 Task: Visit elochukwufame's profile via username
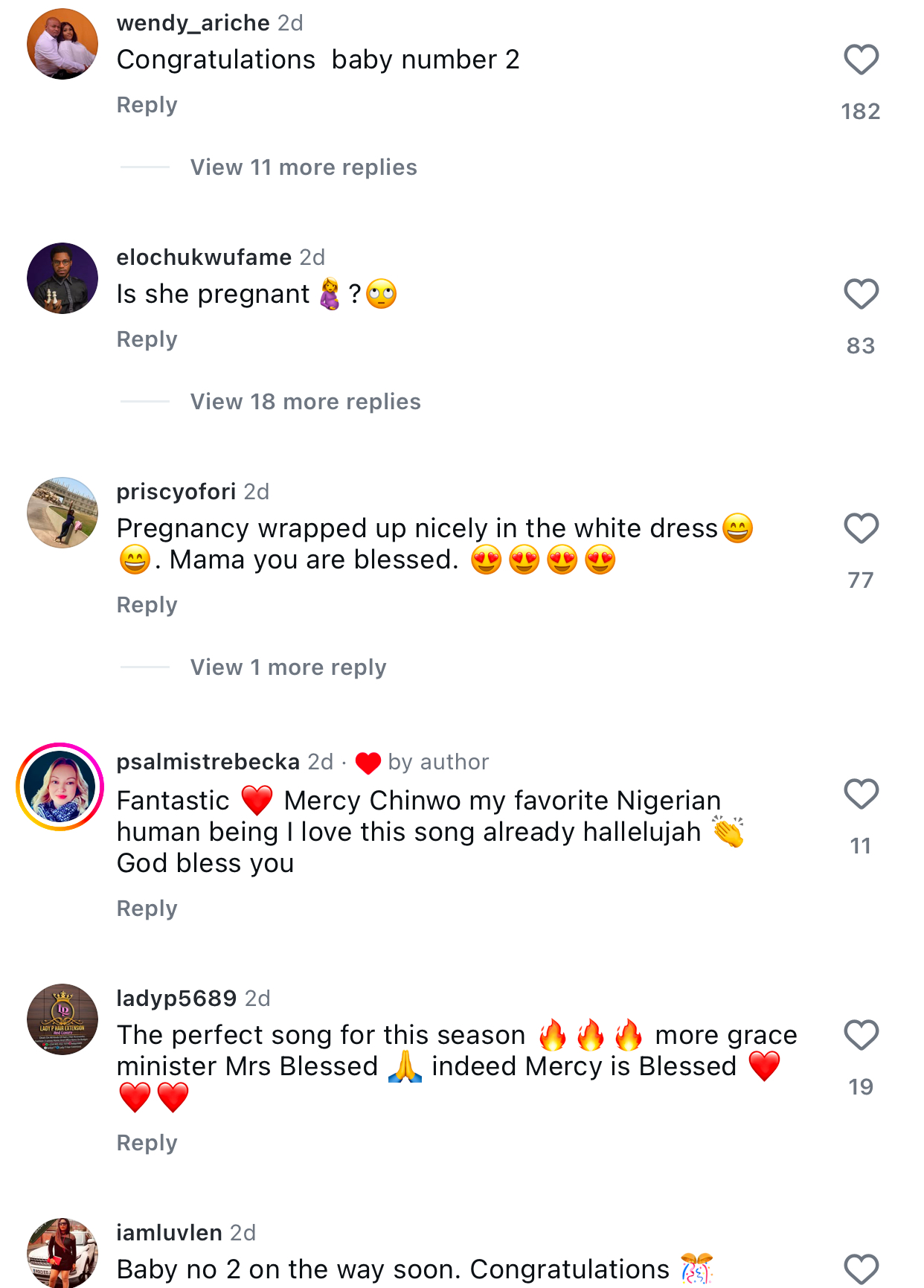(204, 257)
